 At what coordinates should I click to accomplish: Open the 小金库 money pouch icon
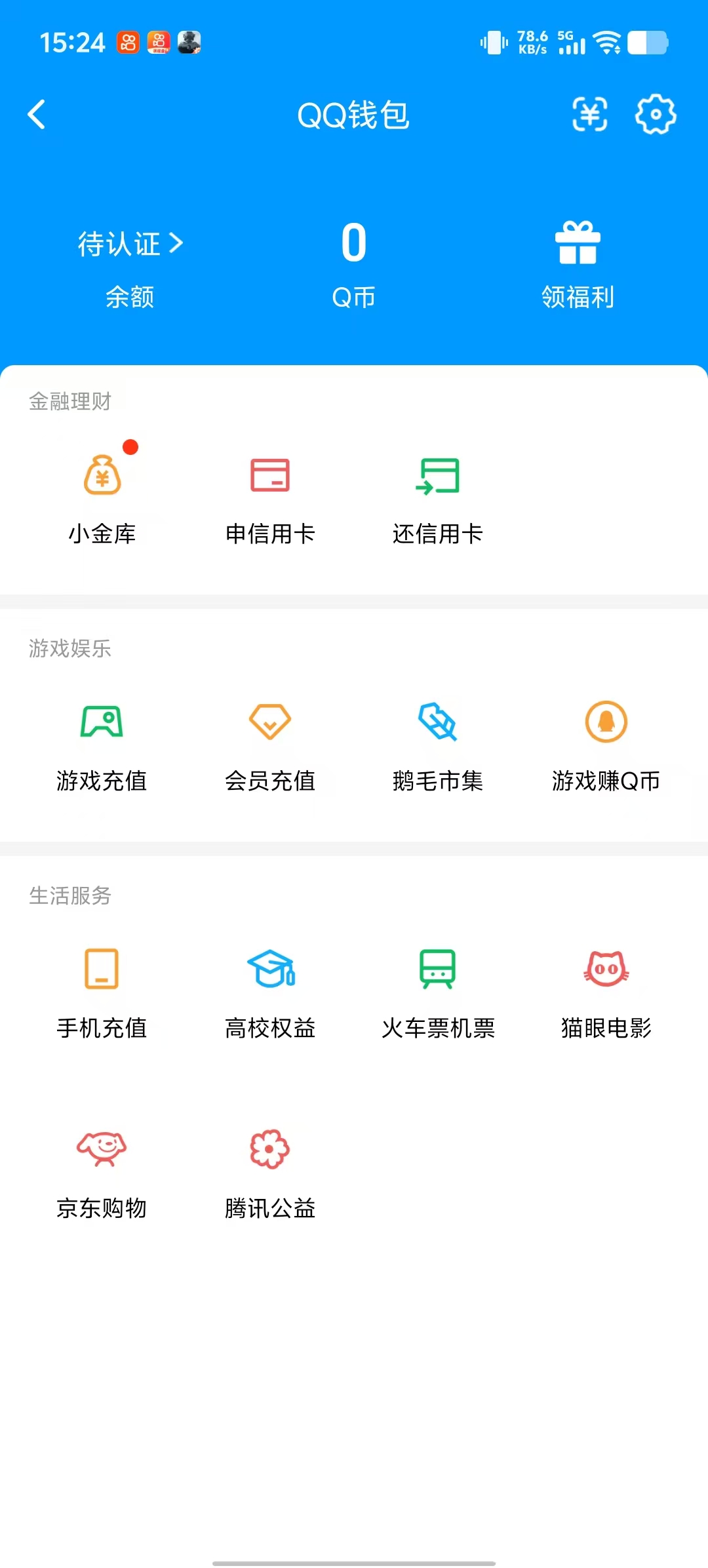coord(102,477)
